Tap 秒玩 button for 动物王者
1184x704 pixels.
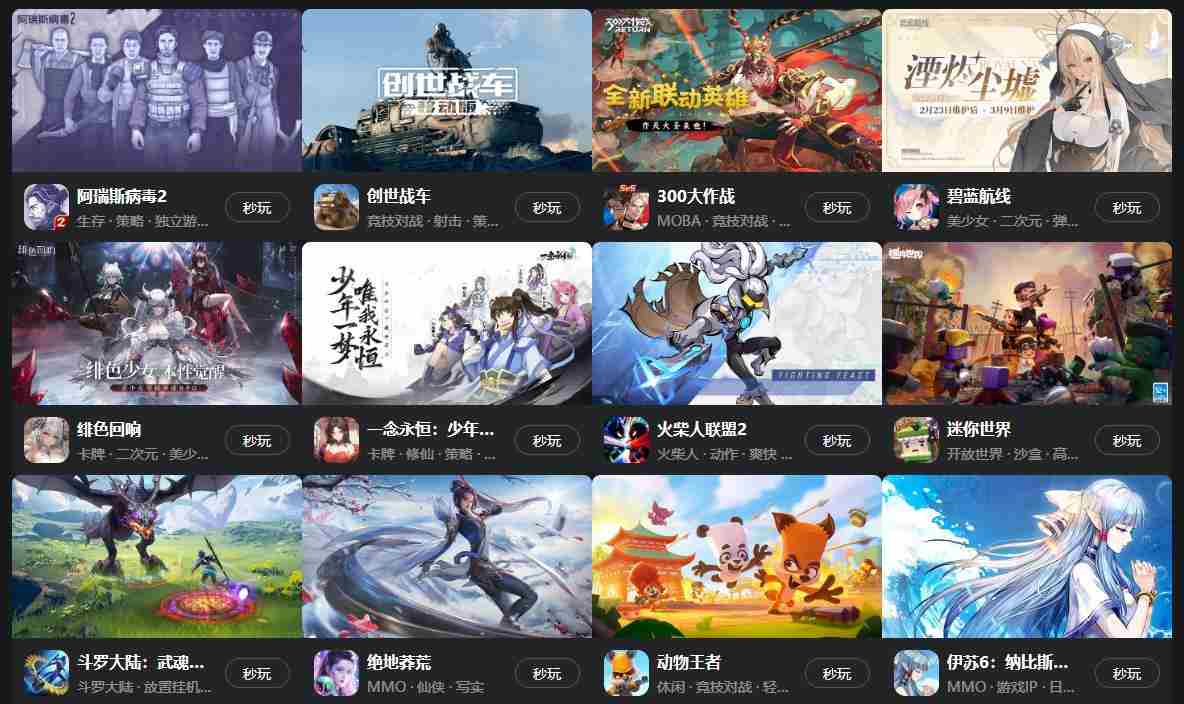837,674
